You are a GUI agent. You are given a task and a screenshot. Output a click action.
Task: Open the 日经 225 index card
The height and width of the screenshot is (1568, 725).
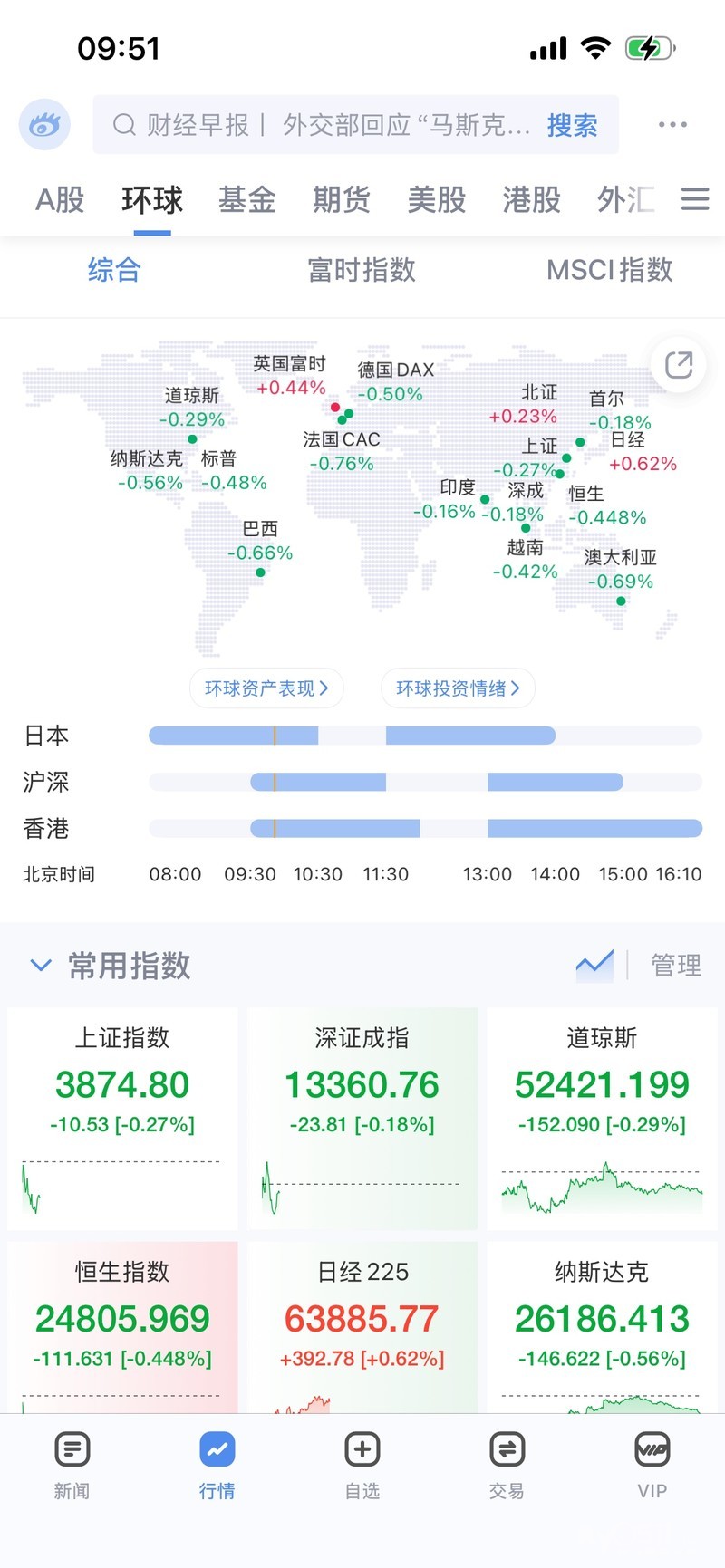362,1327
